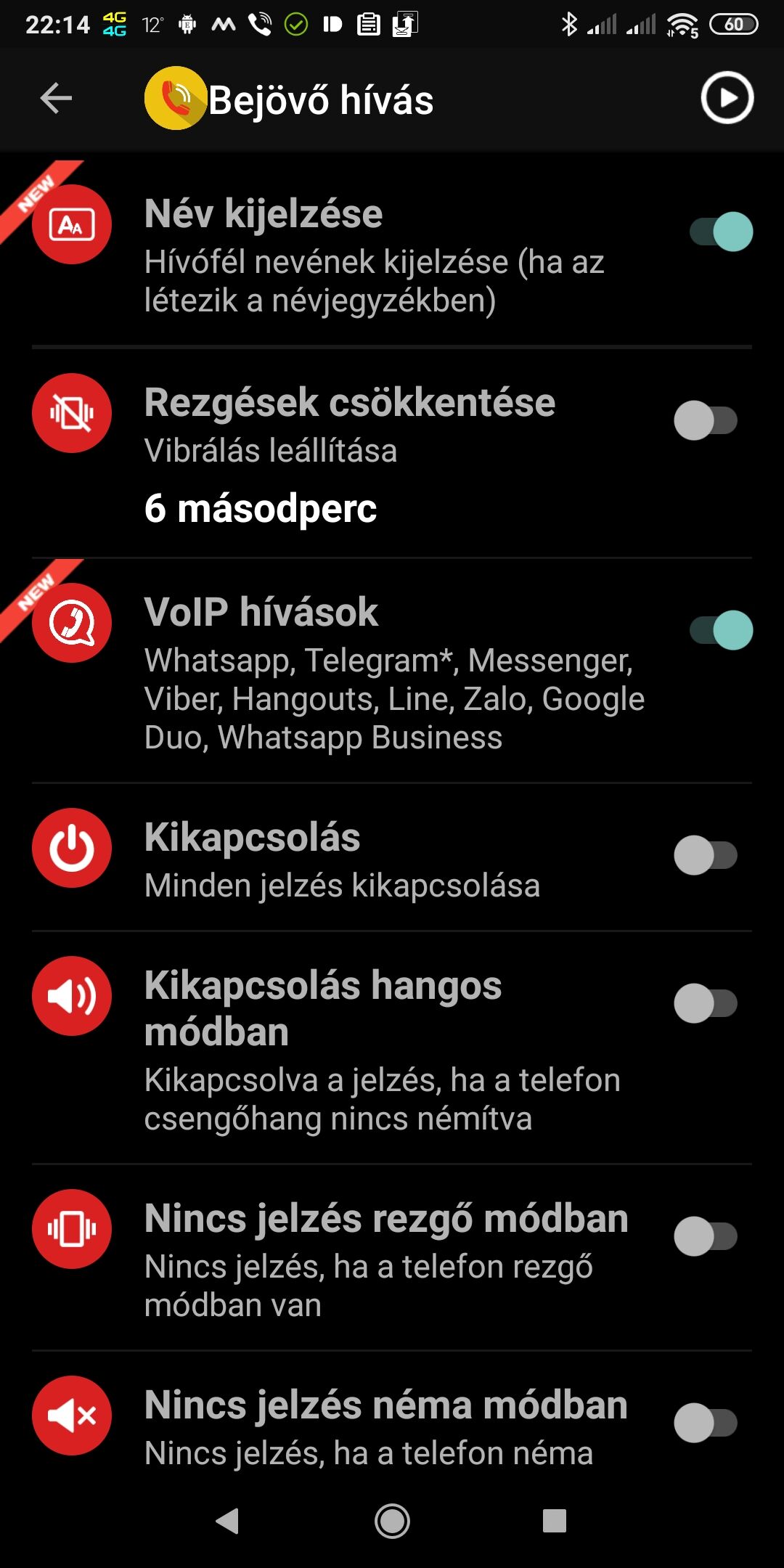The image size is (784, 1568).
Task: Tap the play preview icon in the header
Action: pos(727,98)
